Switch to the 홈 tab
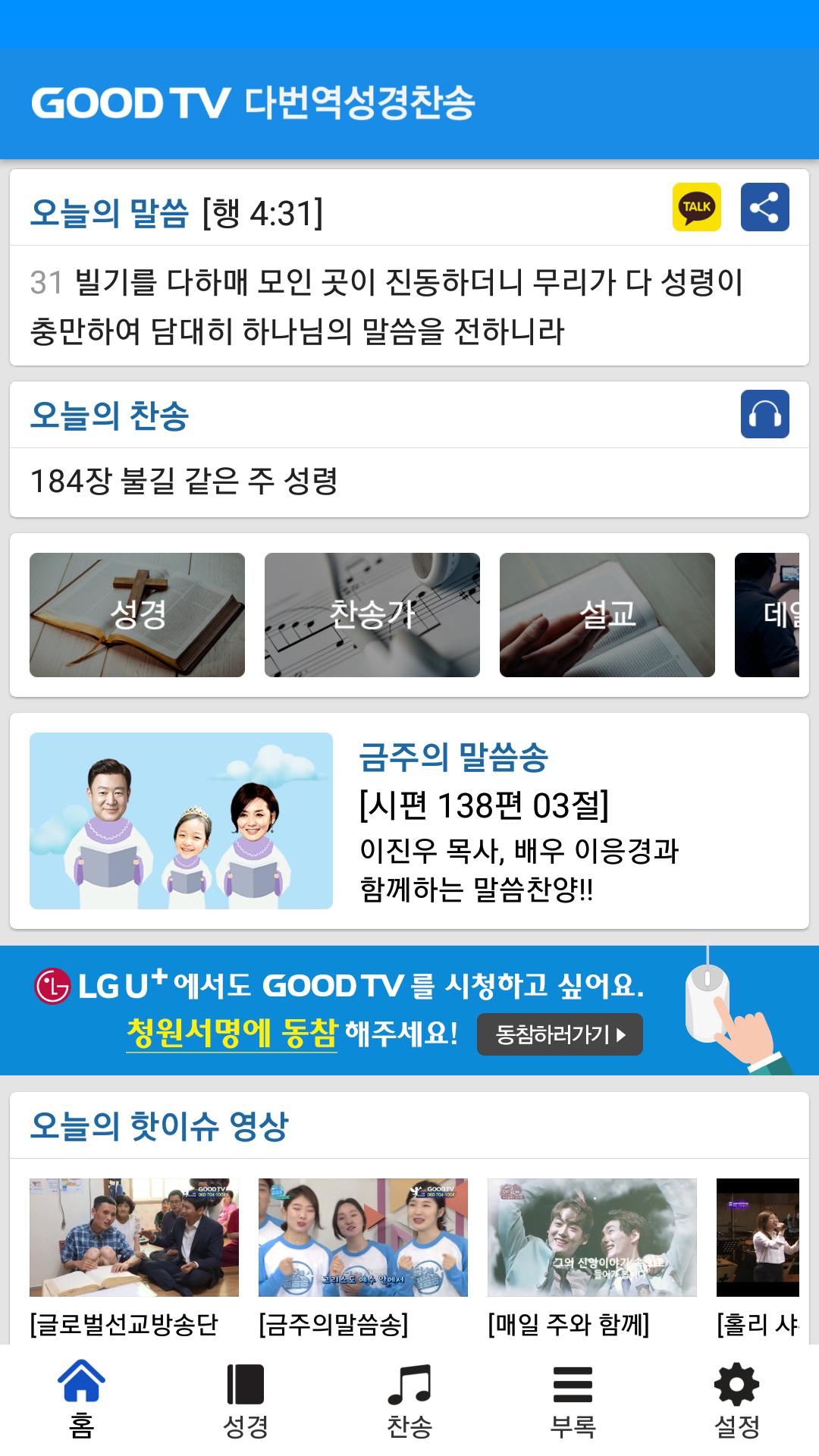The height and width of the screenshot is (1456, 819). point(82,1400)
